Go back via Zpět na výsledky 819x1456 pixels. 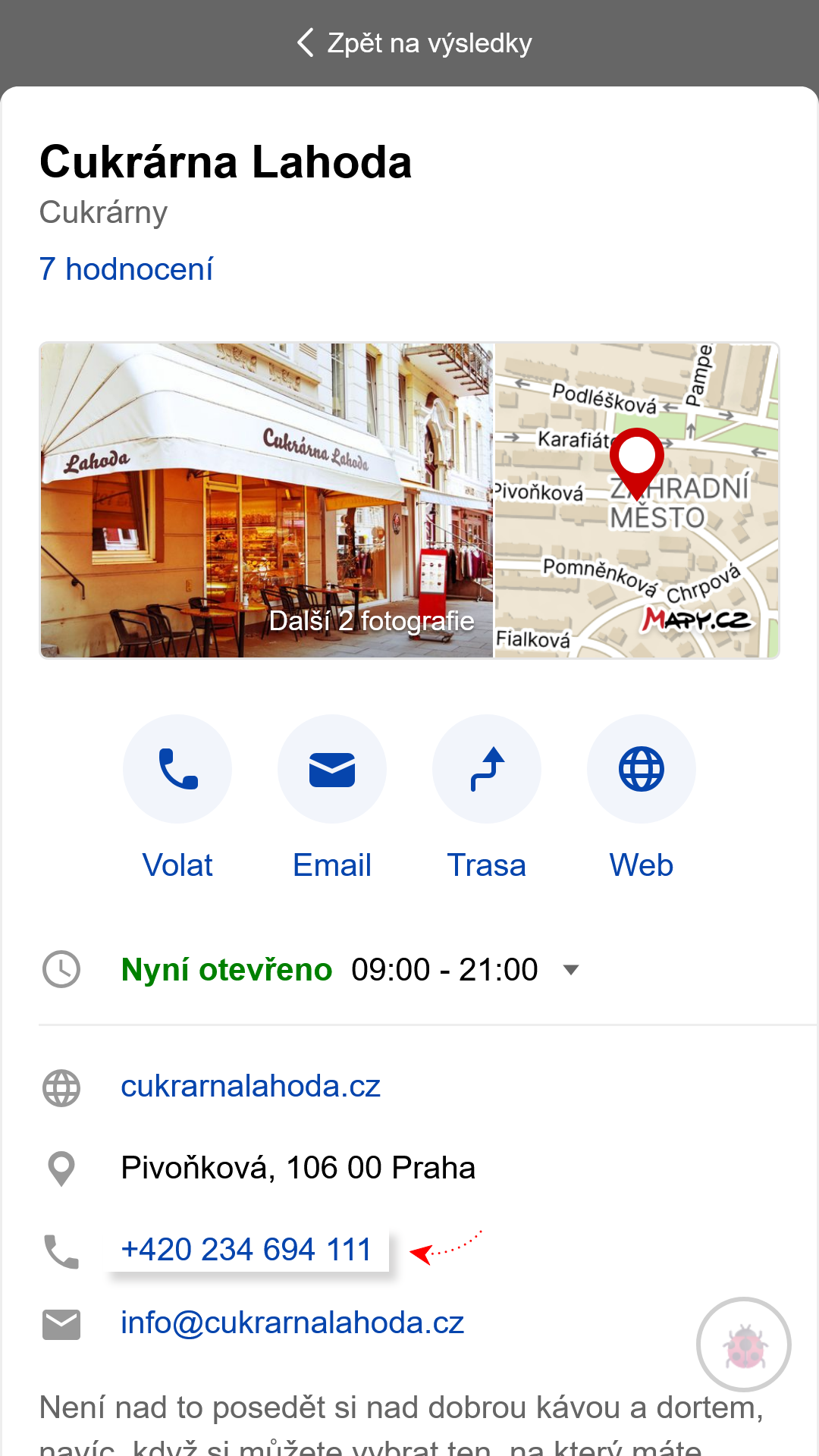point(414,43)
